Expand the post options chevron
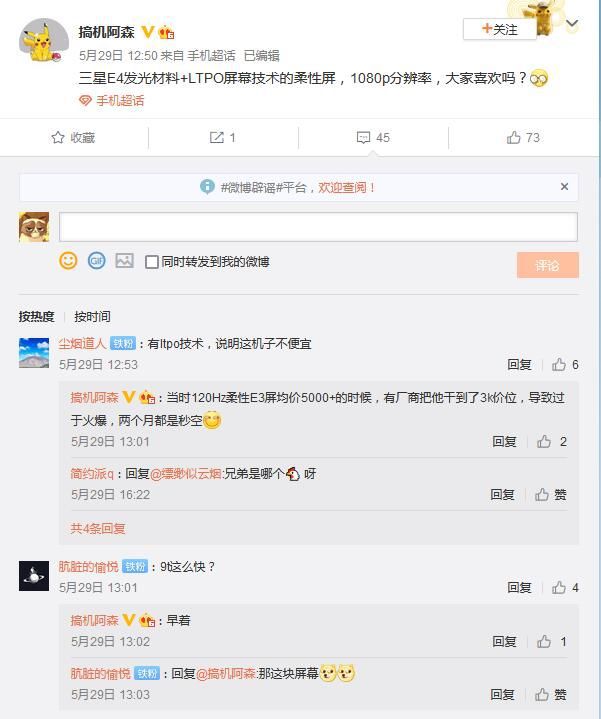Viewport: 601px width, 719px height. [x=572, y=23]
